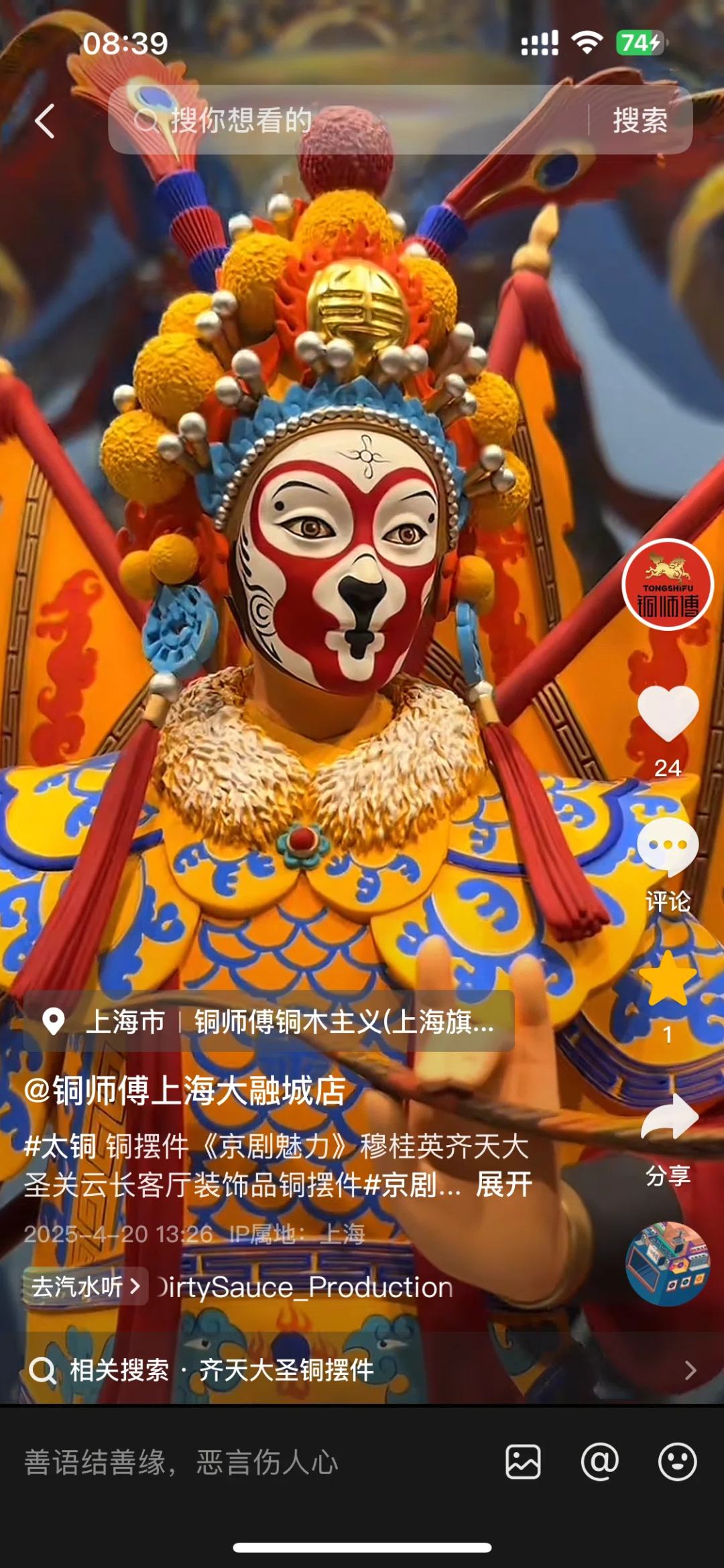Screen dimensions: 724x1568
Task: Attach a picture to the comment
Action: [x=523, y=1462]
